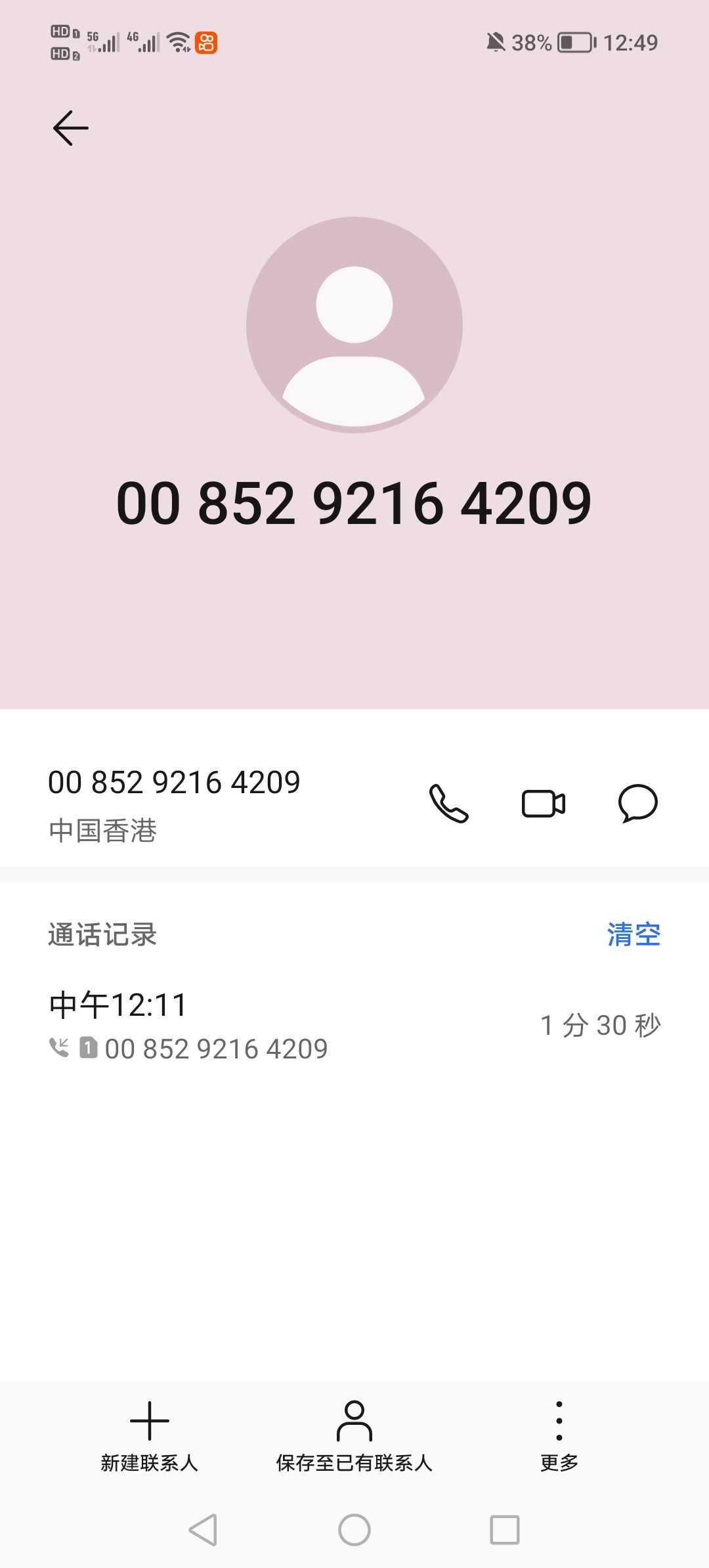Call 00 852 9216 4209 via phone icon
This screenshot has width=709, height=1568.
[x=449, y=803]
